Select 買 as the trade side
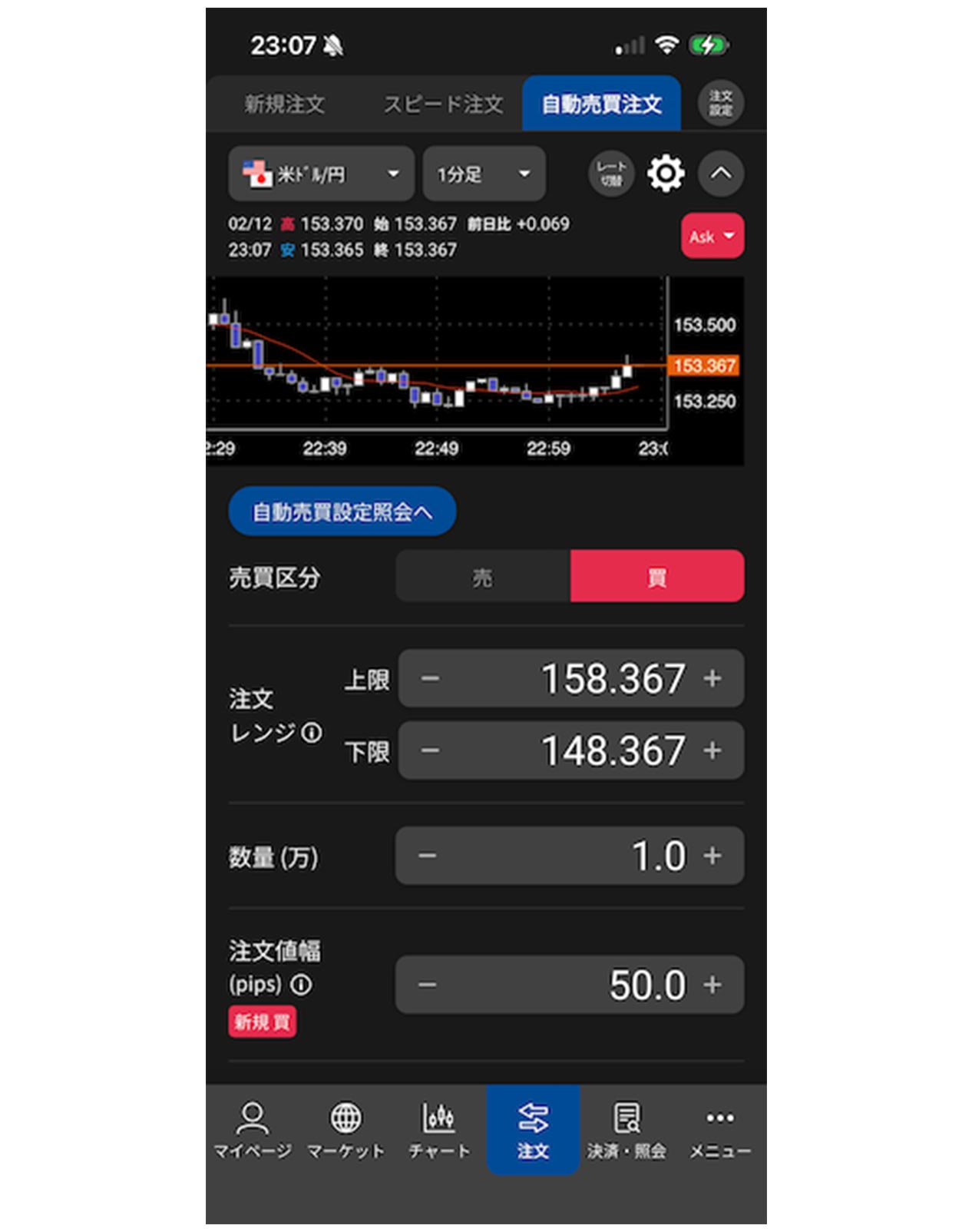Image resolution: width=972 pixels, height=1232 pixels. click(x=656, y=577)
